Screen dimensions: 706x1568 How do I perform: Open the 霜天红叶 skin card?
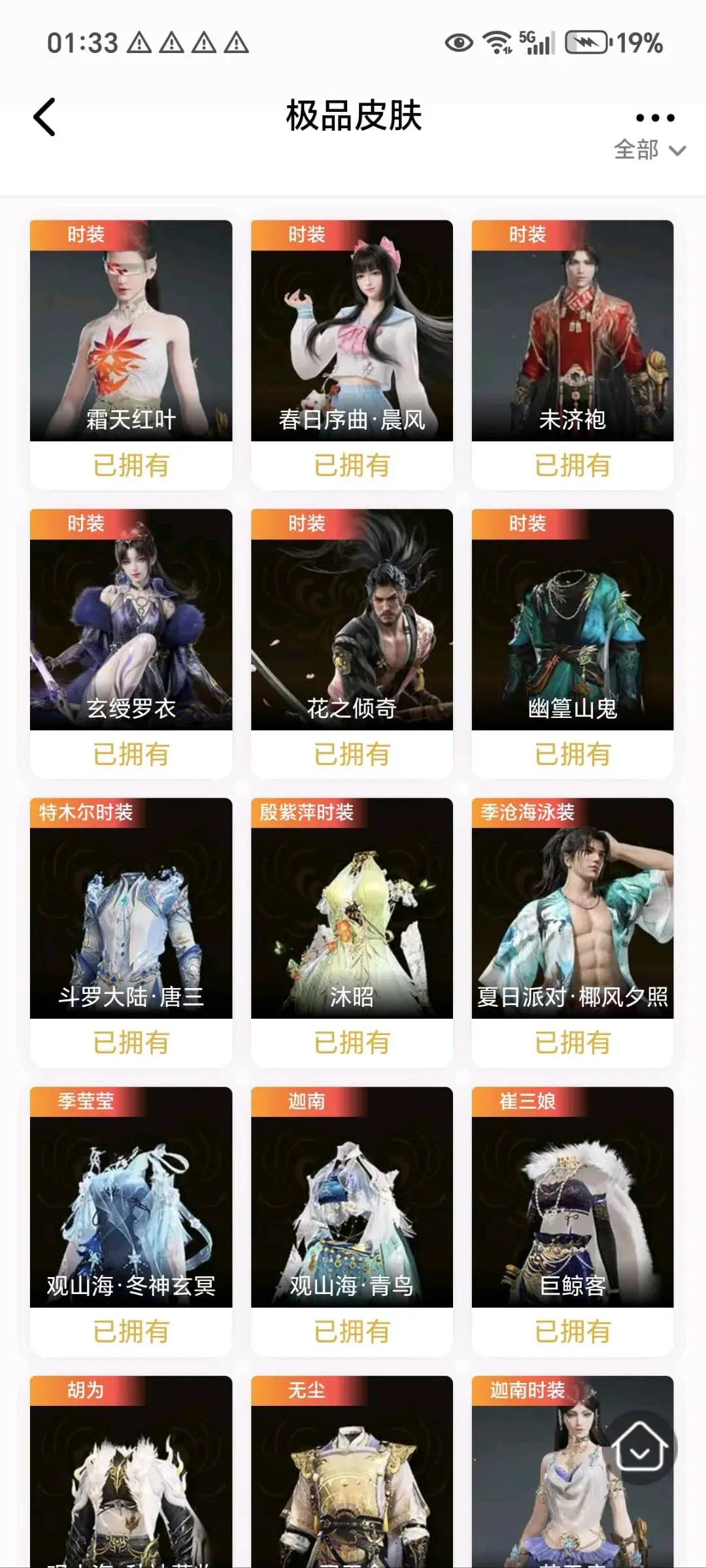(131, 331)
